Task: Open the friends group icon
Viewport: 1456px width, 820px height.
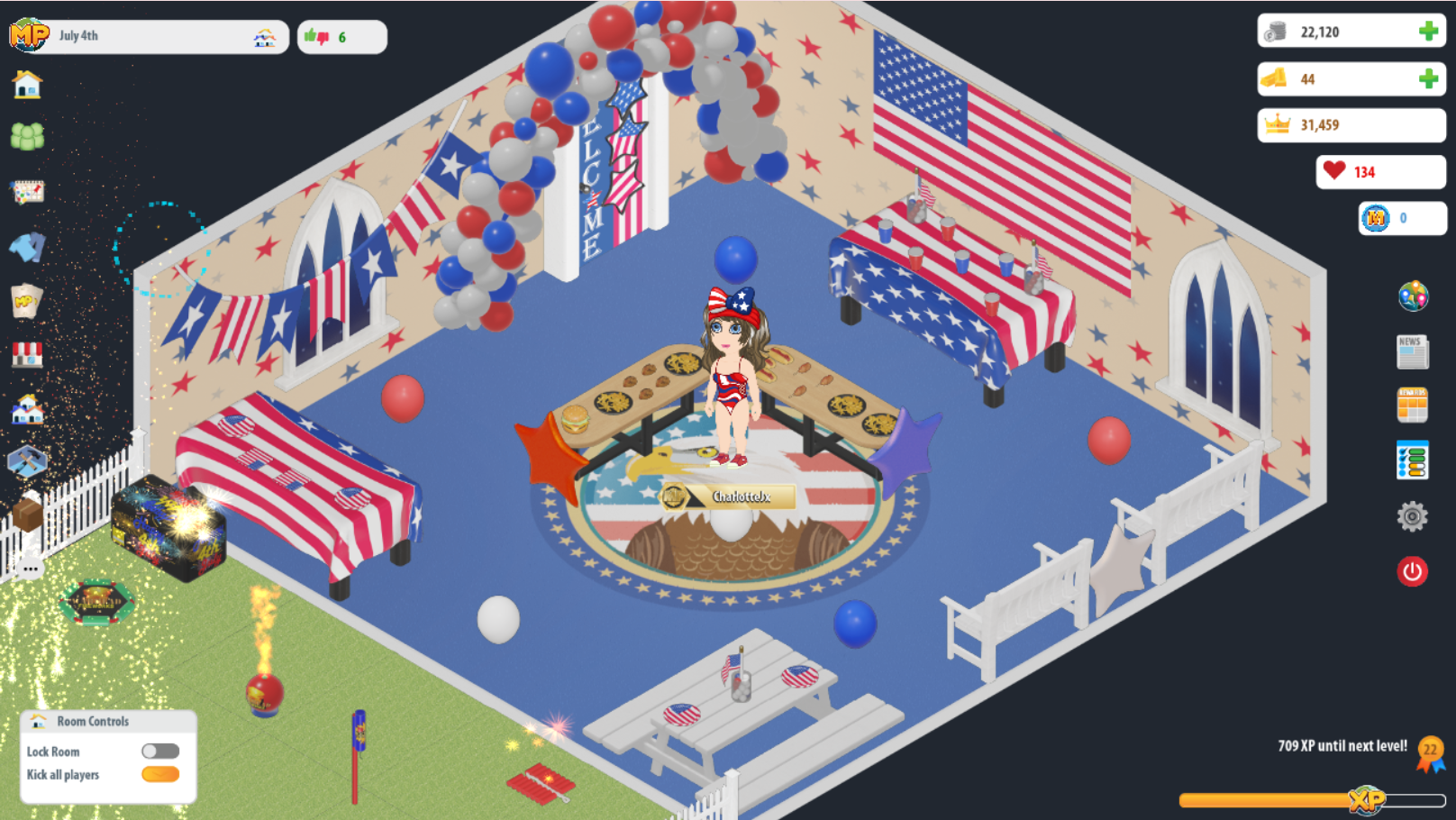Action: click(x=27, y=136)
